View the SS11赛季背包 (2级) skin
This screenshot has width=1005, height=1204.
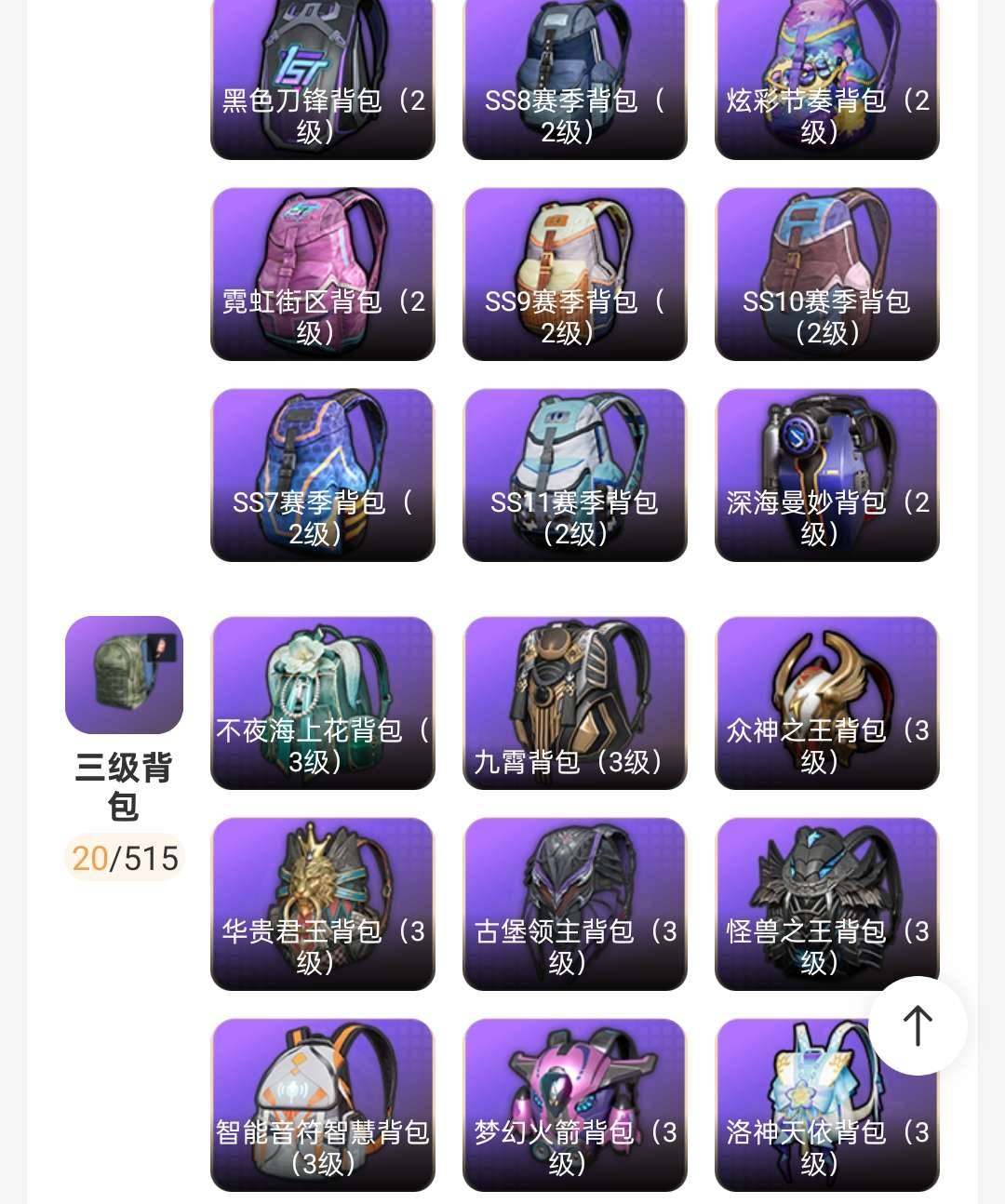click(x=574, y=475)
